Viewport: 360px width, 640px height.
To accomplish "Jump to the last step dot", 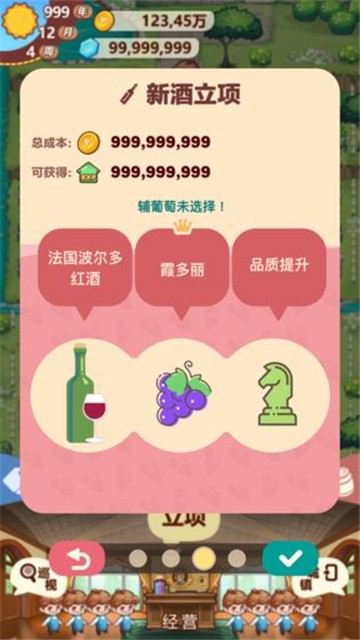I will coord(236,558).
